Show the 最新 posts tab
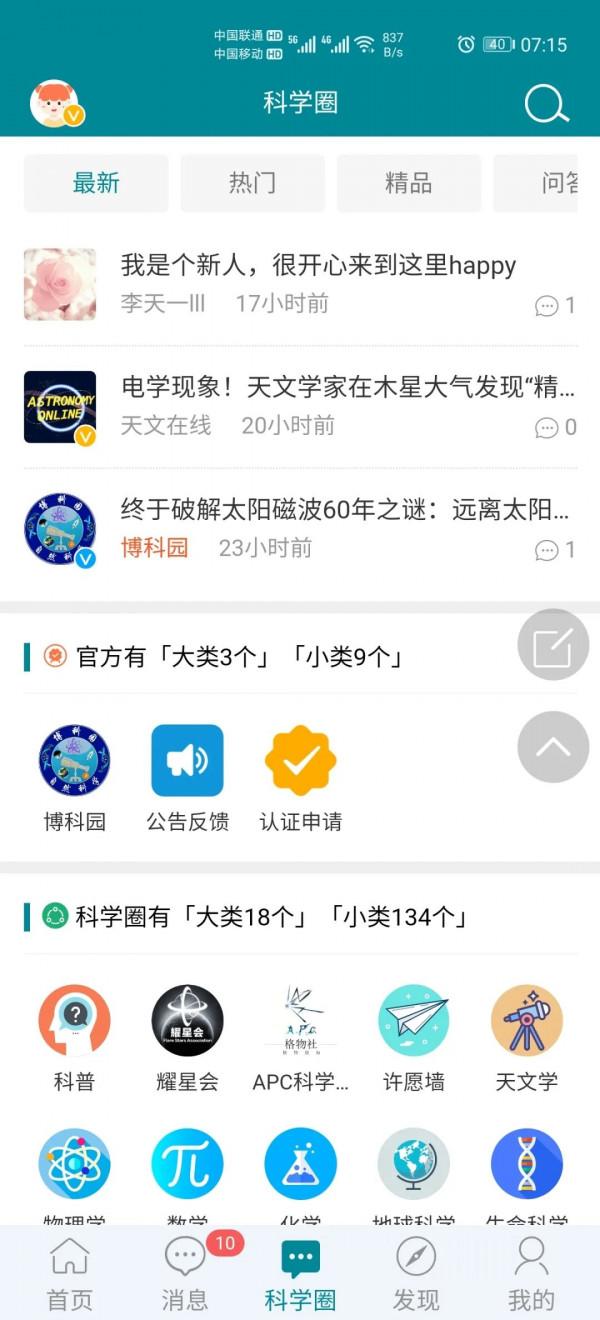This screenshot has height=1320, width=600. (96, 183)
